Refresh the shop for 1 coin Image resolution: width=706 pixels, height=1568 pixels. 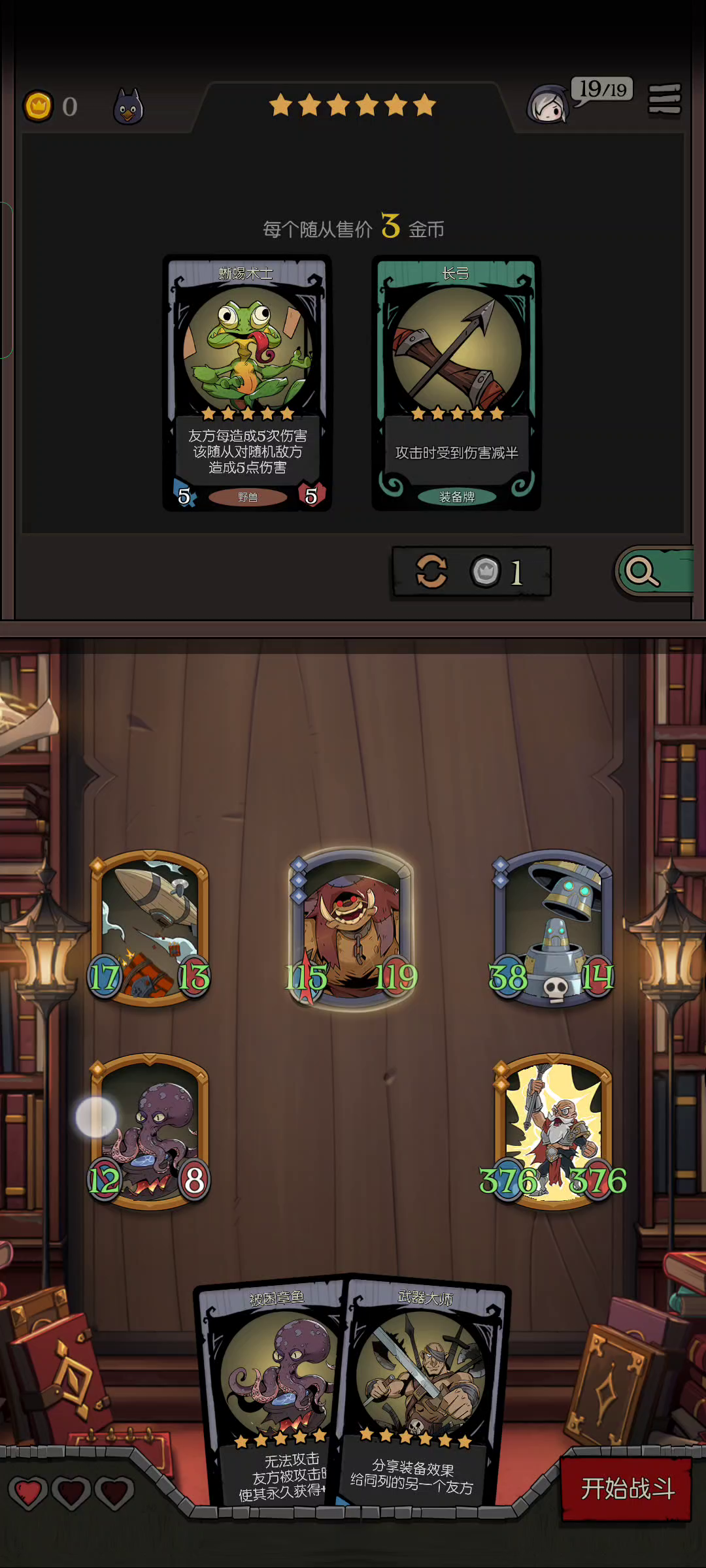(471, 572)
